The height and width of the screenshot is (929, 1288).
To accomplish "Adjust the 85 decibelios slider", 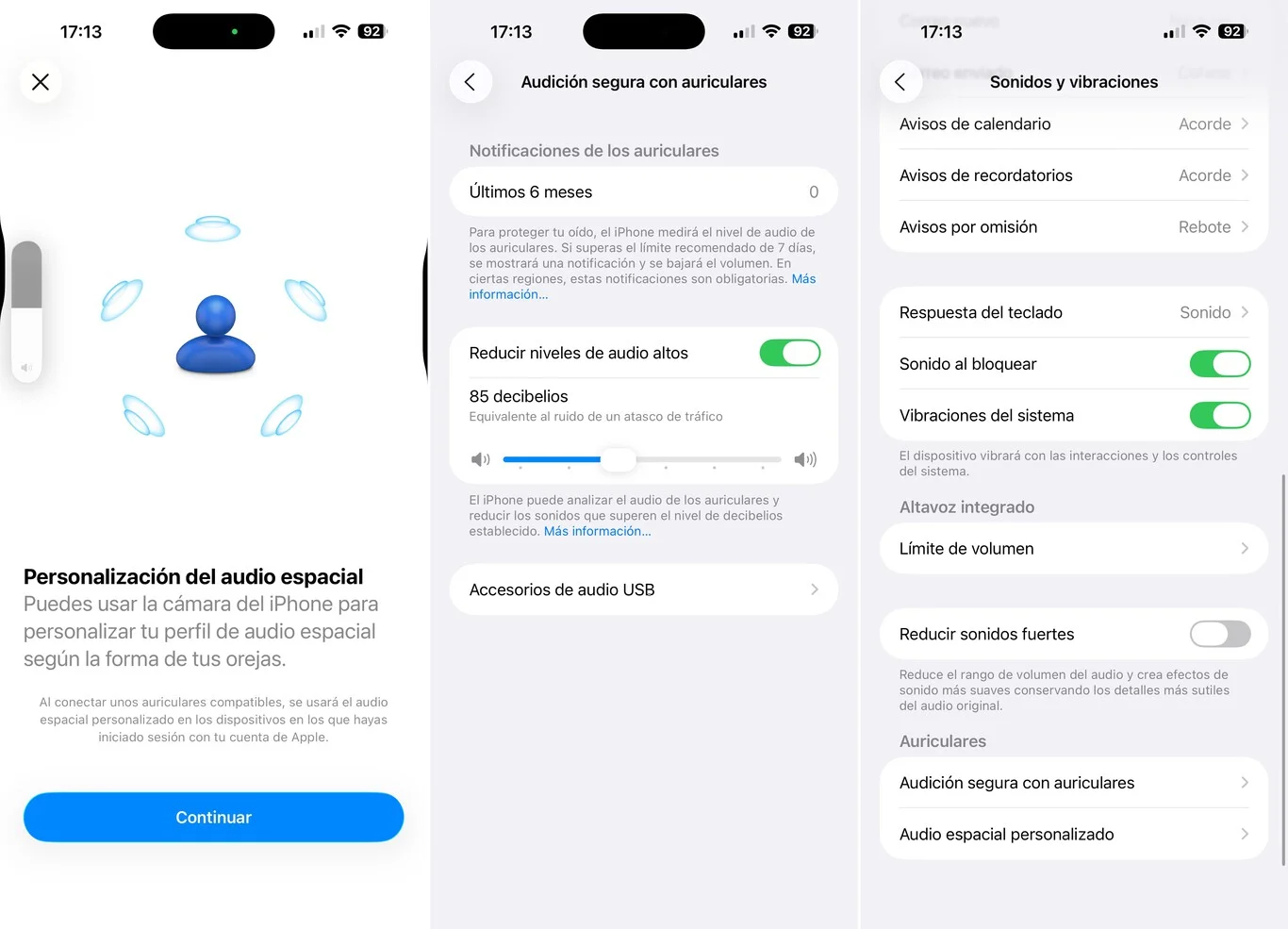I will [x=619, y=459].
